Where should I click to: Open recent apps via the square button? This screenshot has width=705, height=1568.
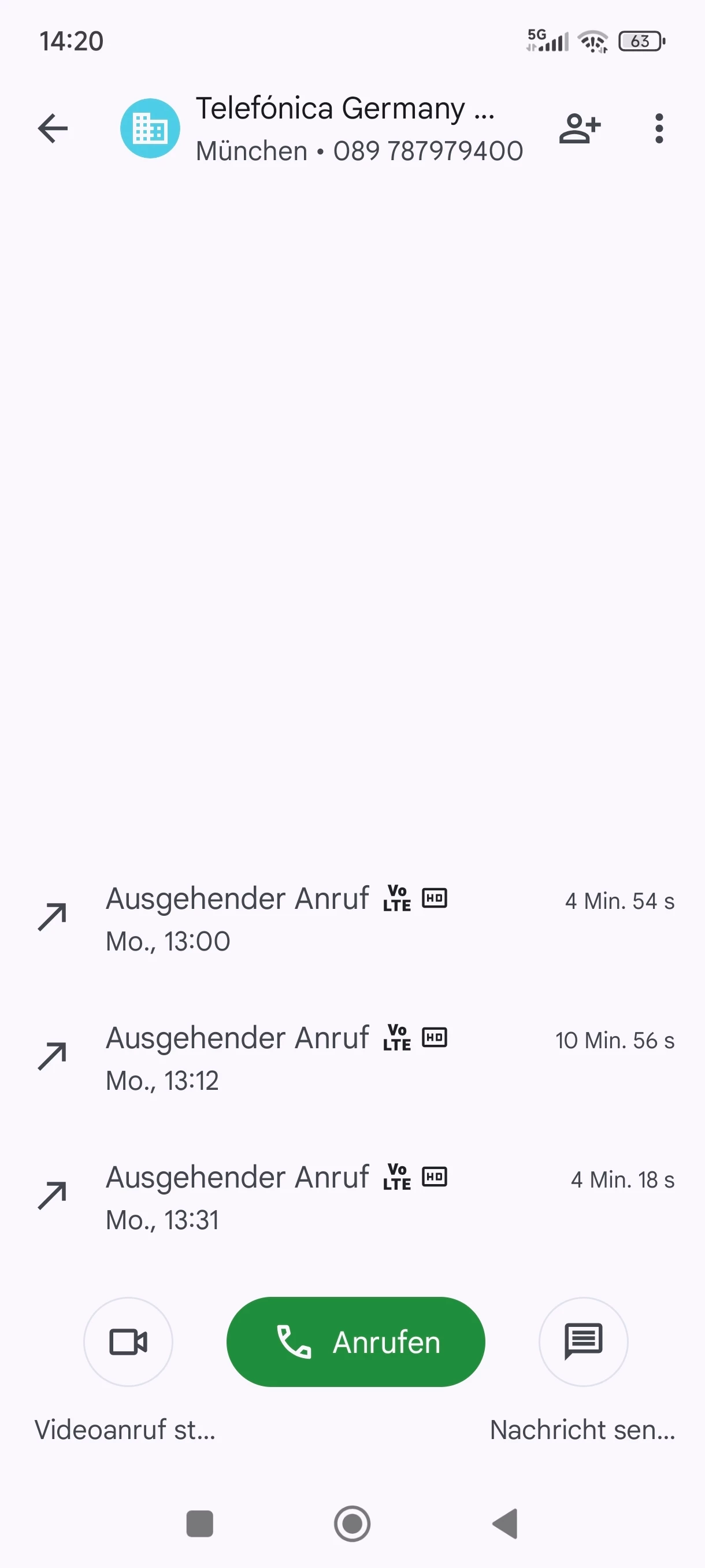click(x=199, y=1523)
